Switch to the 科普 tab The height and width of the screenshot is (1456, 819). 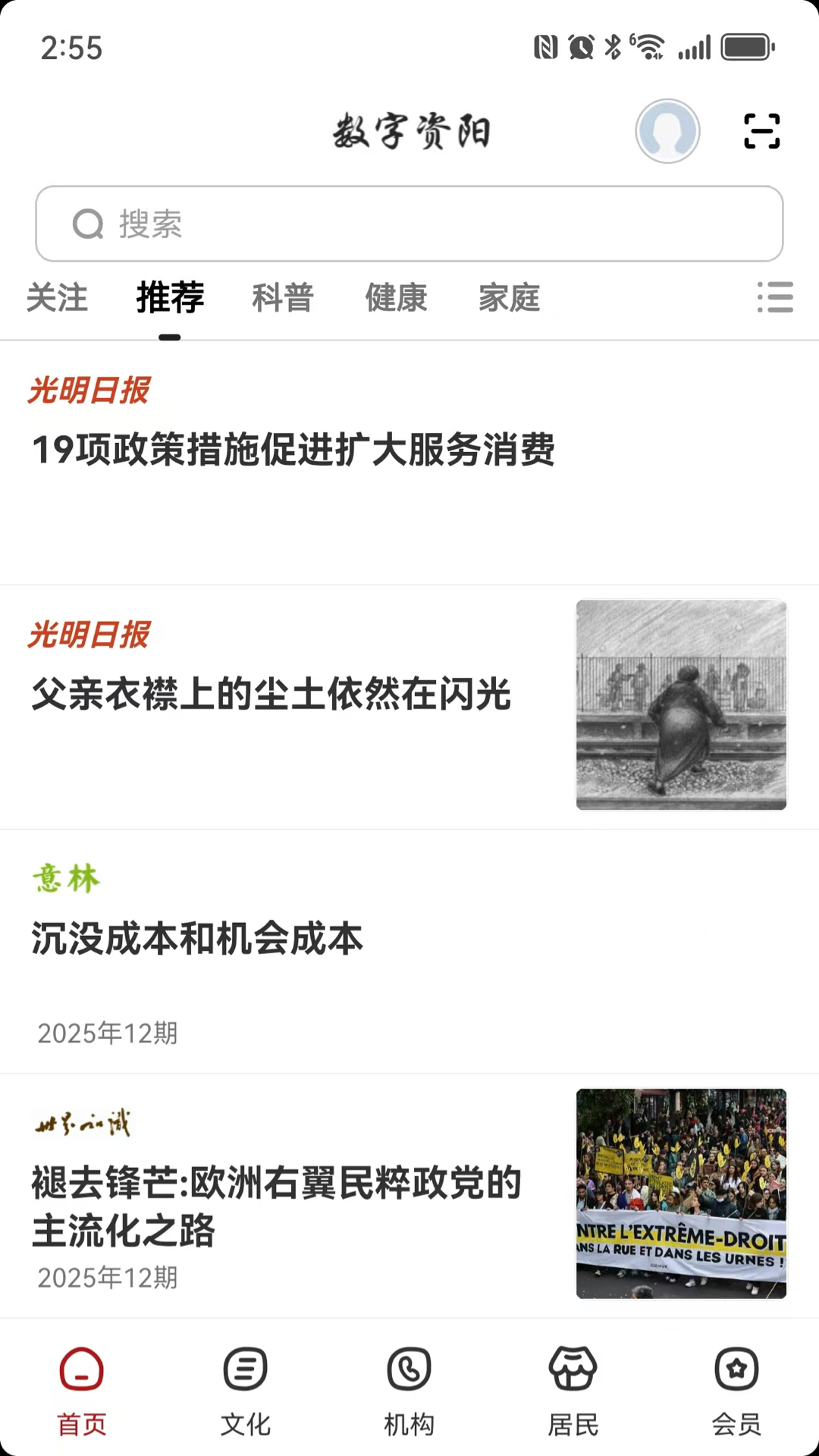(283, 297)
